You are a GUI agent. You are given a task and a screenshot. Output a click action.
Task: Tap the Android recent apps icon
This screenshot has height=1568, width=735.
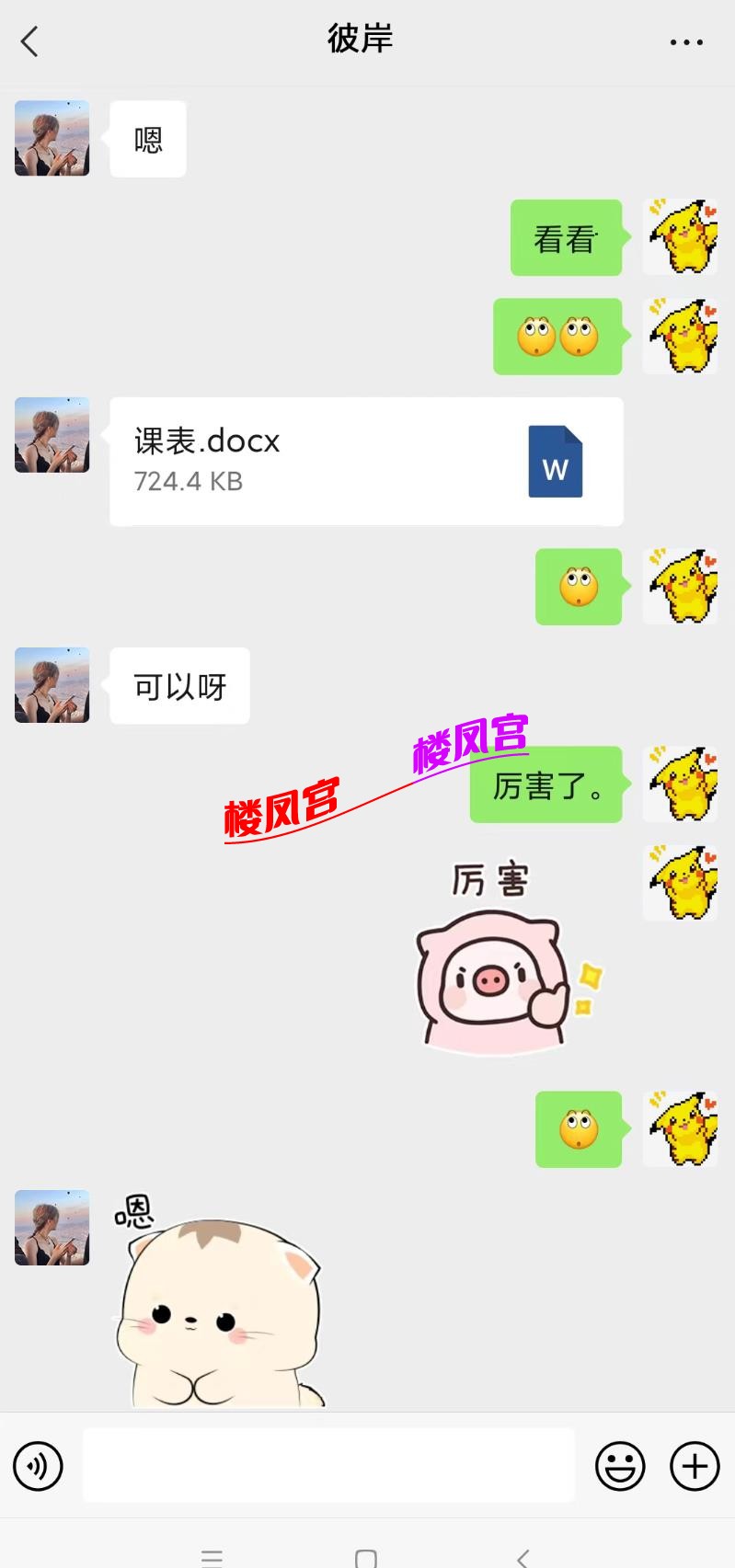coord(212,1553)
